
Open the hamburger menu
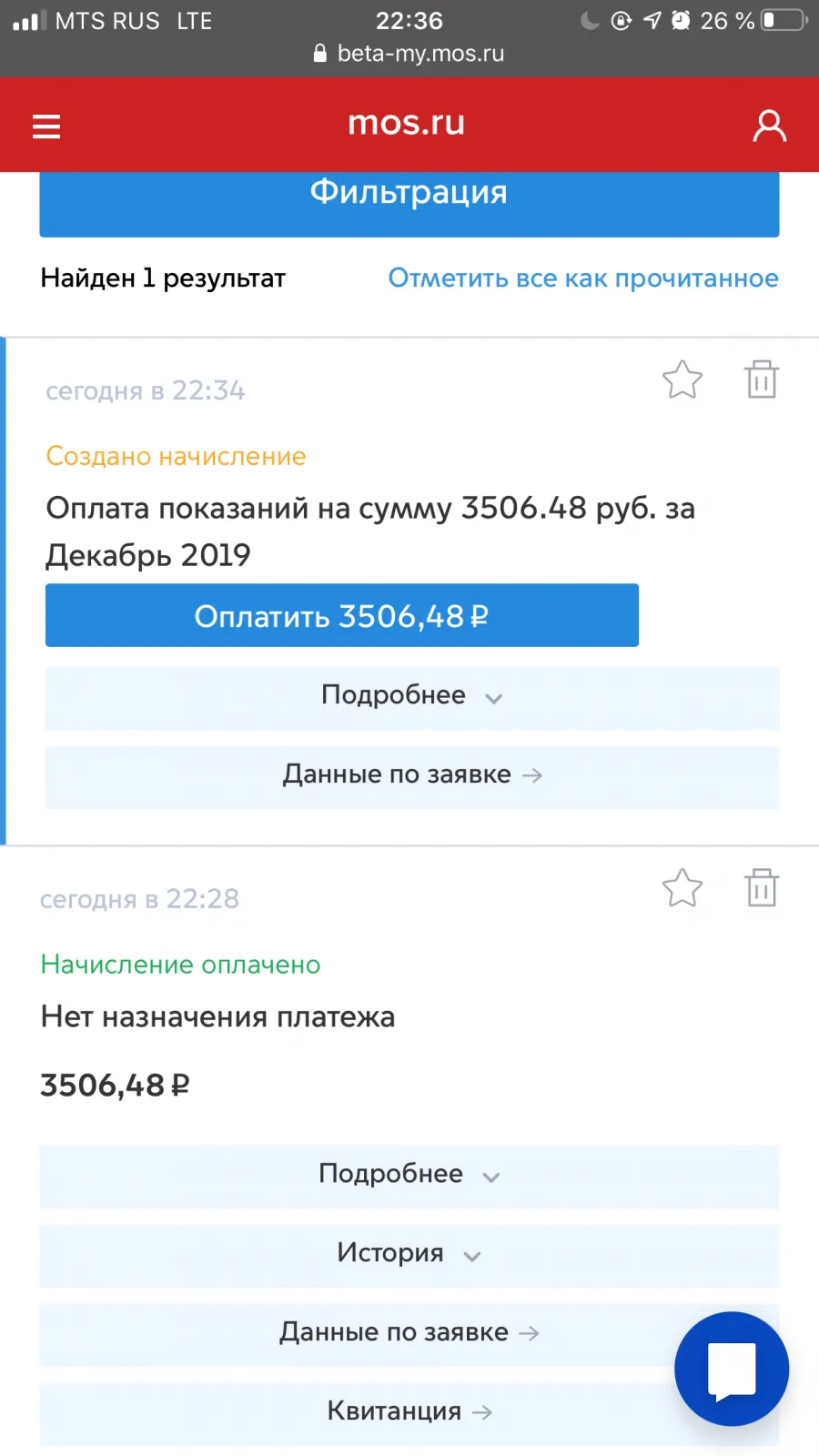pyautogui.click(x=46, y=126)
